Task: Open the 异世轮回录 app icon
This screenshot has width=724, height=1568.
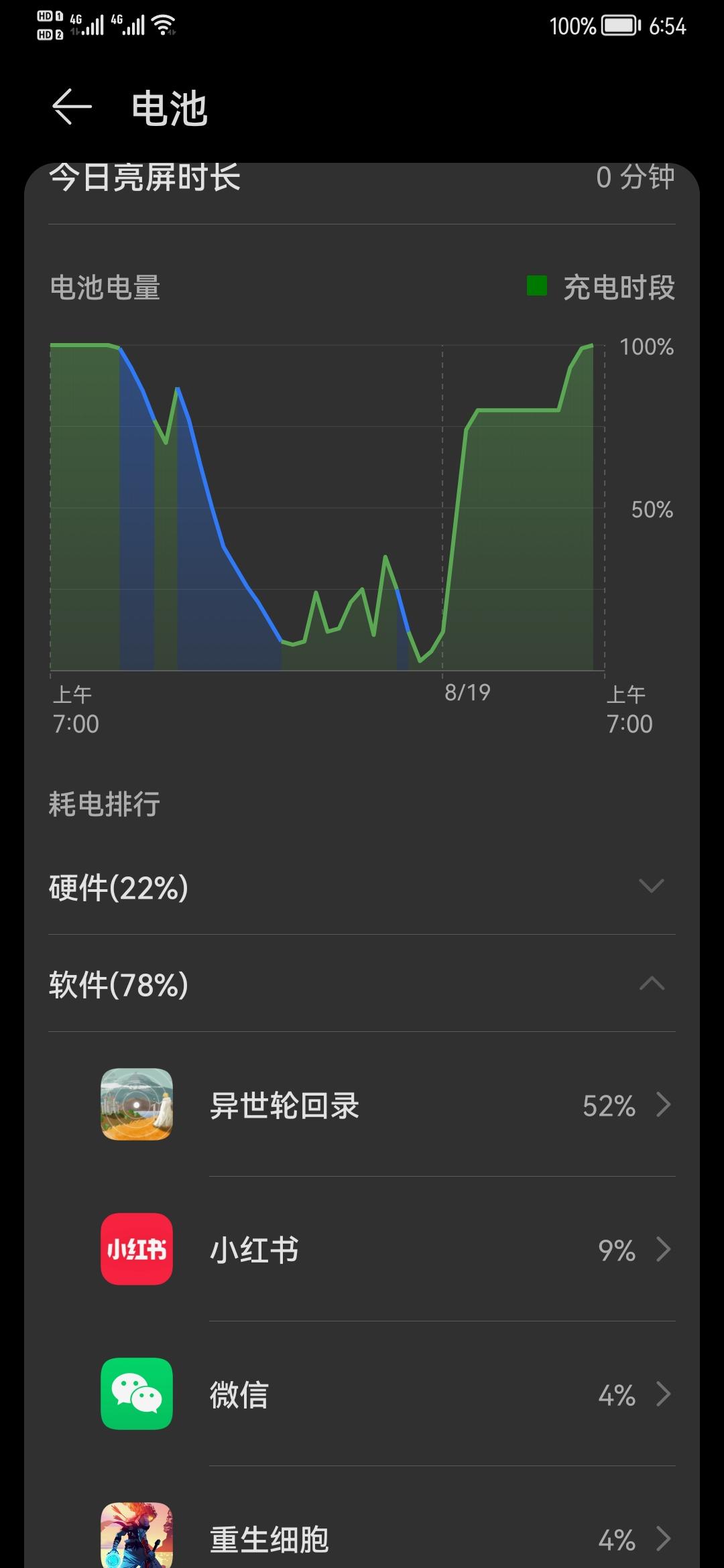Action: [x=137, y=1106]
